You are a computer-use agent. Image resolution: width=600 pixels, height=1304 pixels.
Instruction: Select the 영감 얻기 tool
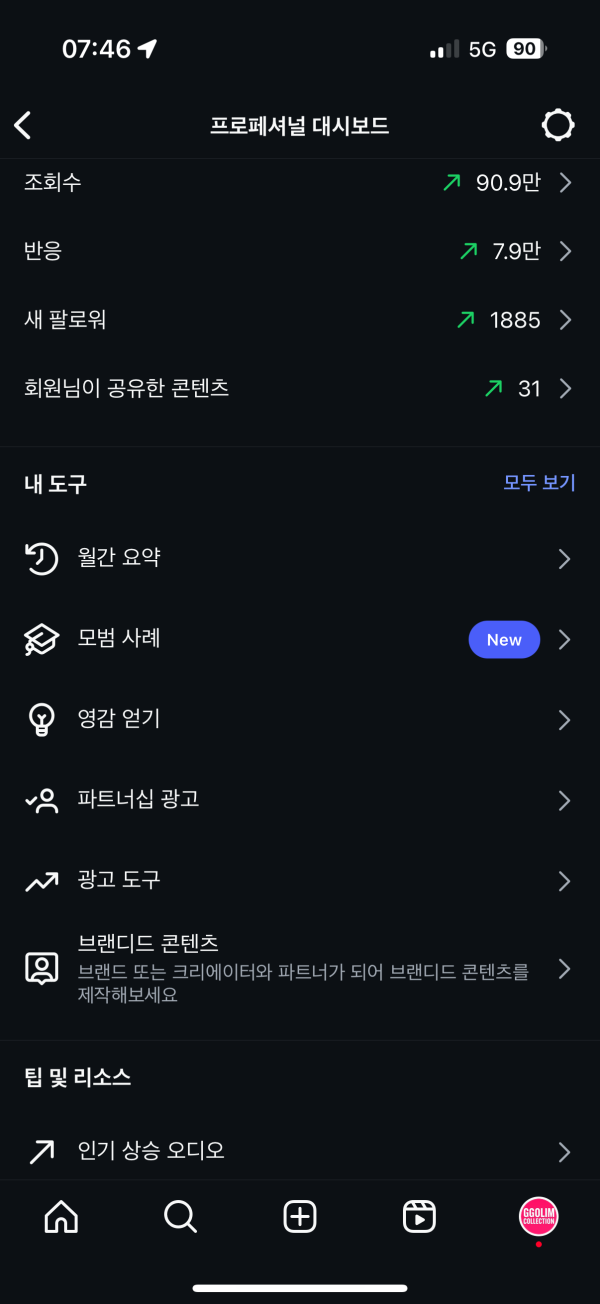point(300,719)
